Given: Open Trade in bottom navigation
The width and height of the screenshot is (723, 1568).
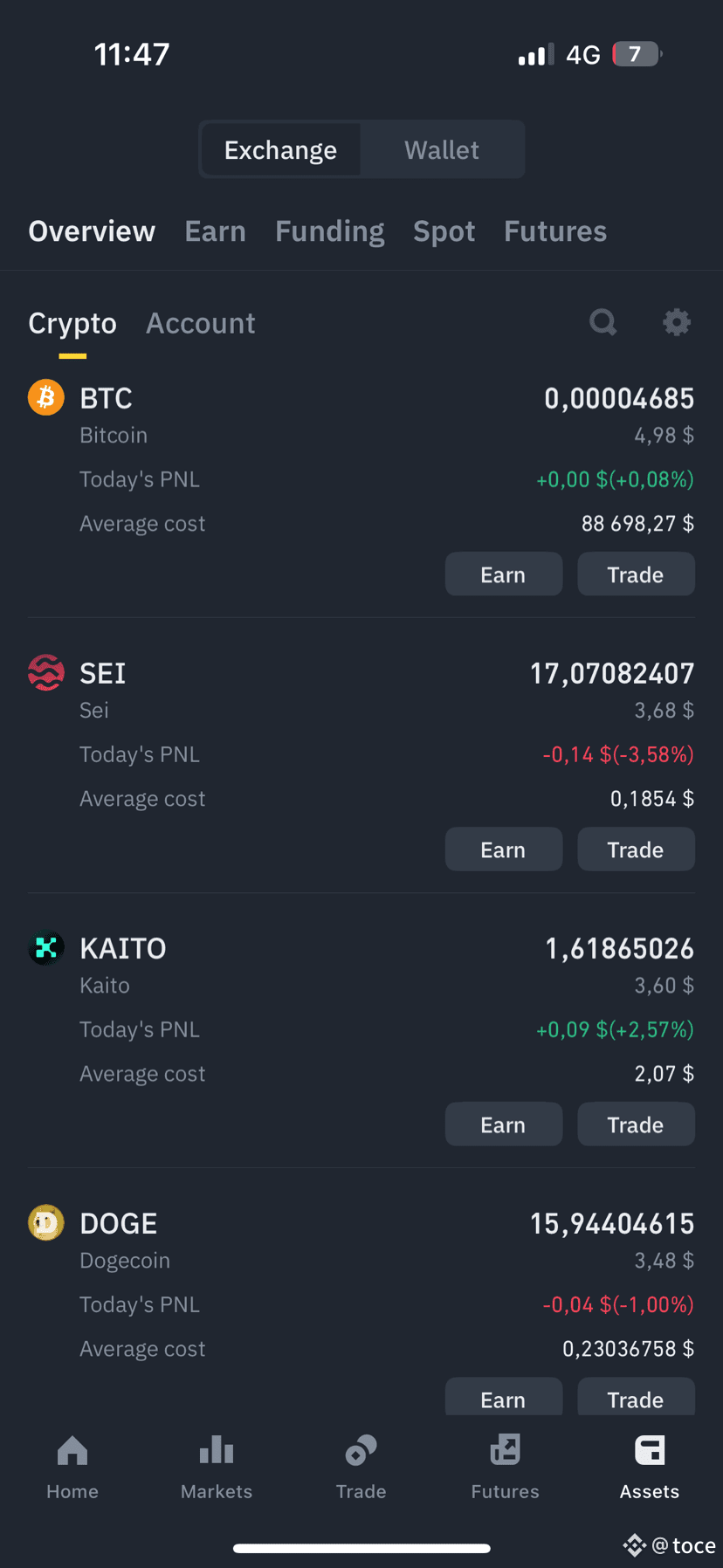Looking at the screenshot, I should [x=361, y=1468].
